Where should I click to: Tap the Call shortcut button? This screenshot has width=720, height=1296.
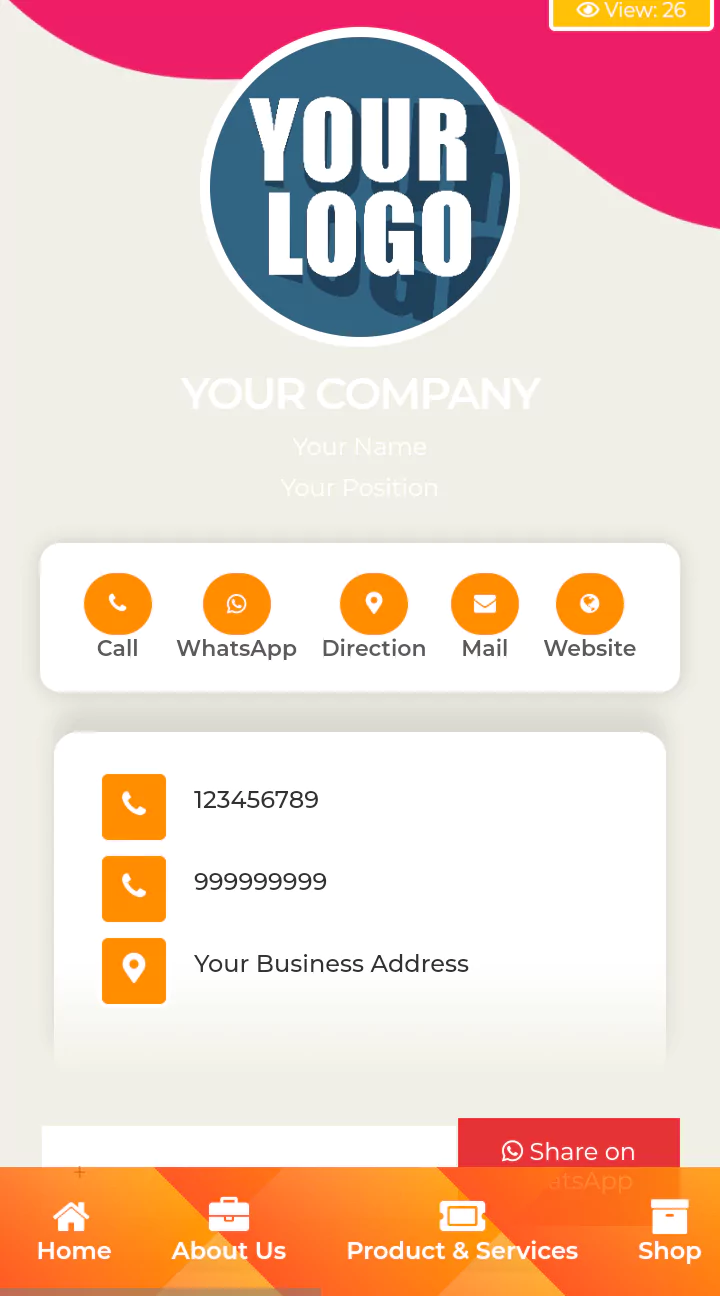tap(118, 605)
